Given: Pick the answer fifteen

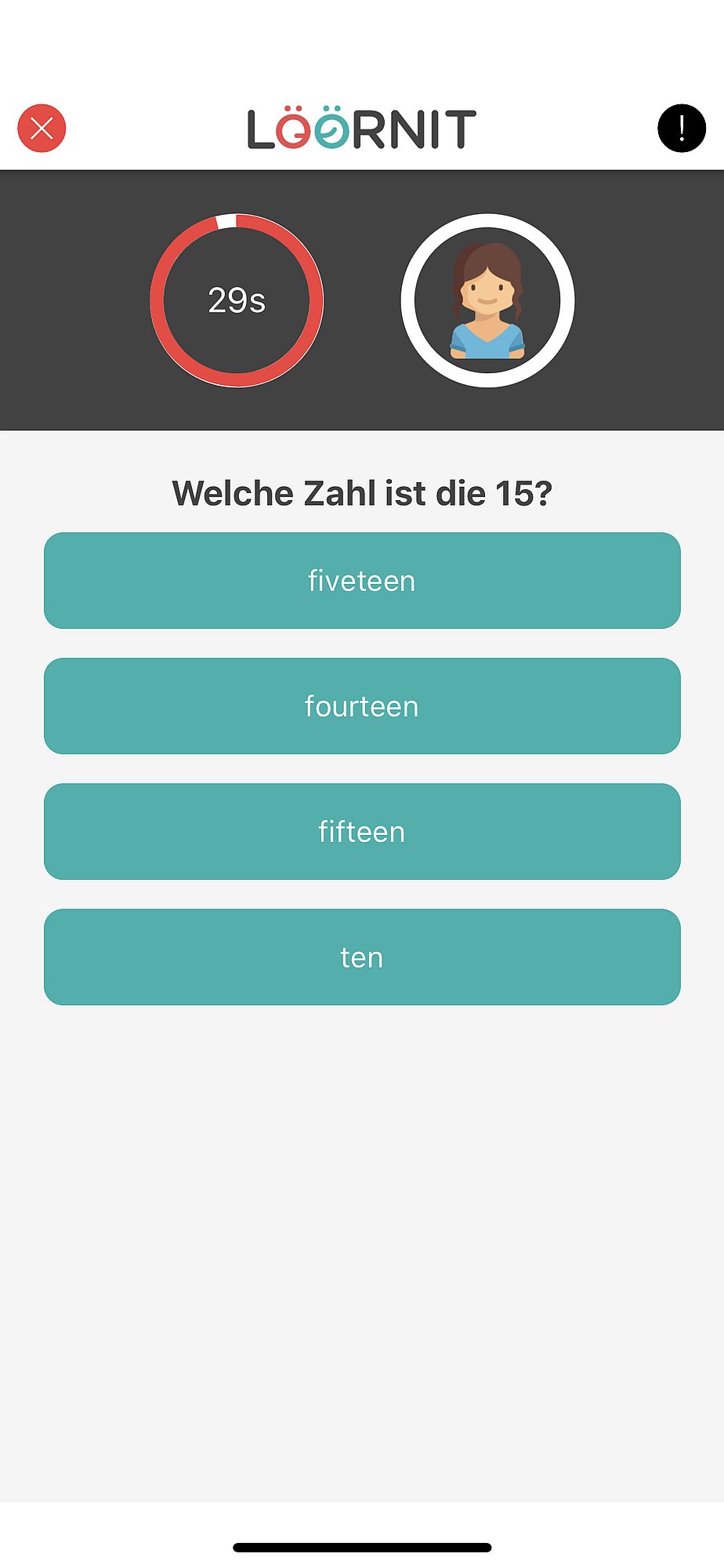Looking at the screenshot, I should [362, 832].
